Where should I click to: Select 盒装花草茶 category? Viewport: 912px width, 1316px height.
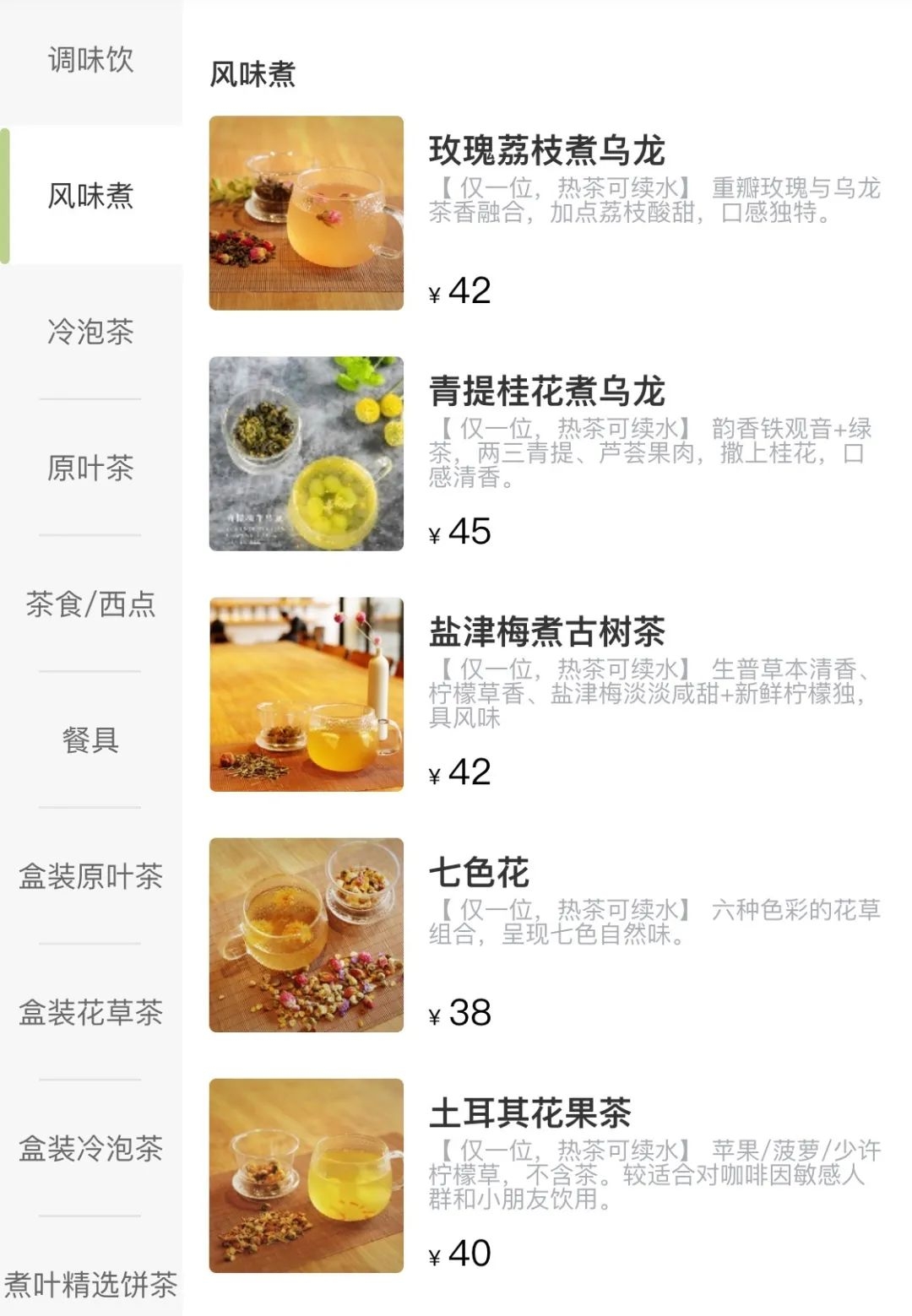[x=90, y=1012]
